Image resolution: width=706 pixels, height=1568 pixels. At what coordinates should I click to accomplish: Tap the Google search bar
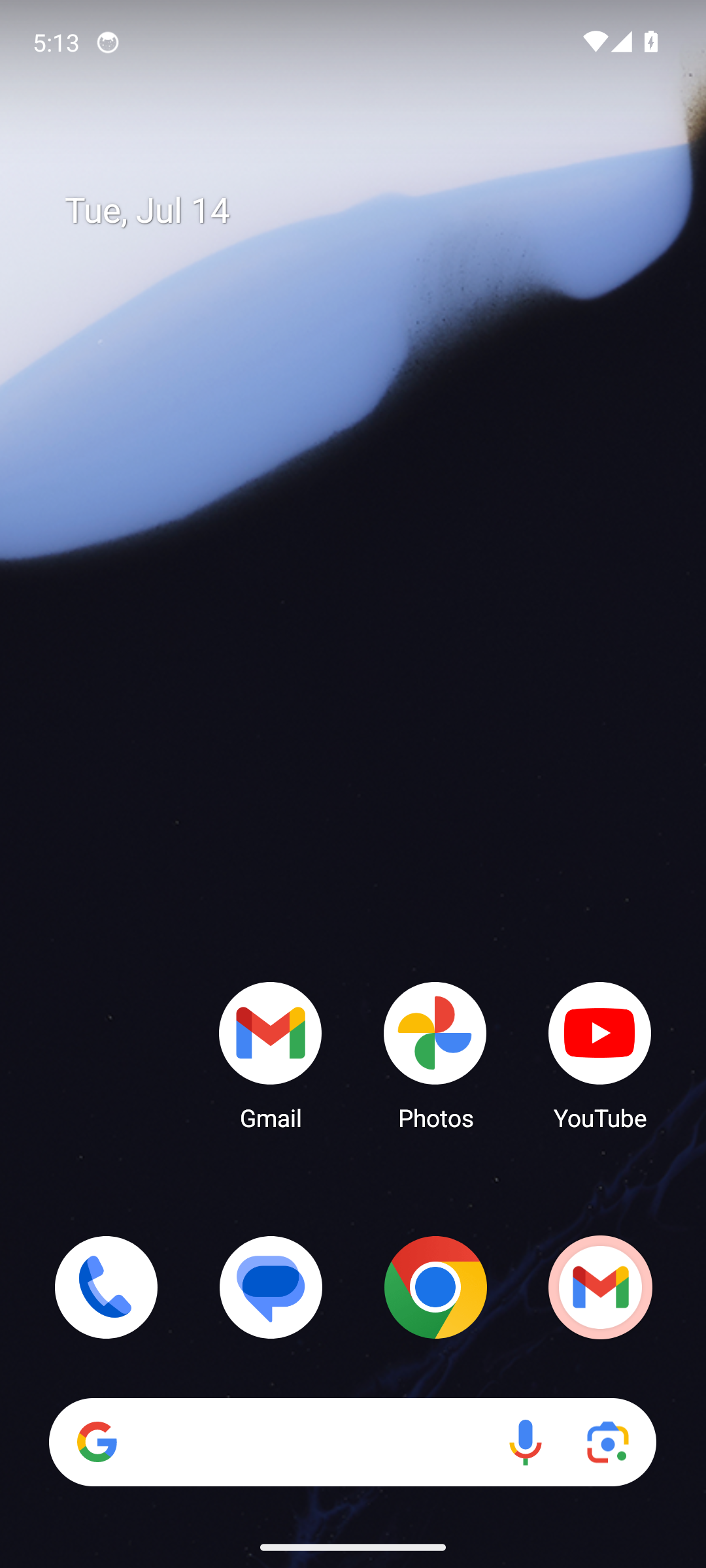point(353,1442)
